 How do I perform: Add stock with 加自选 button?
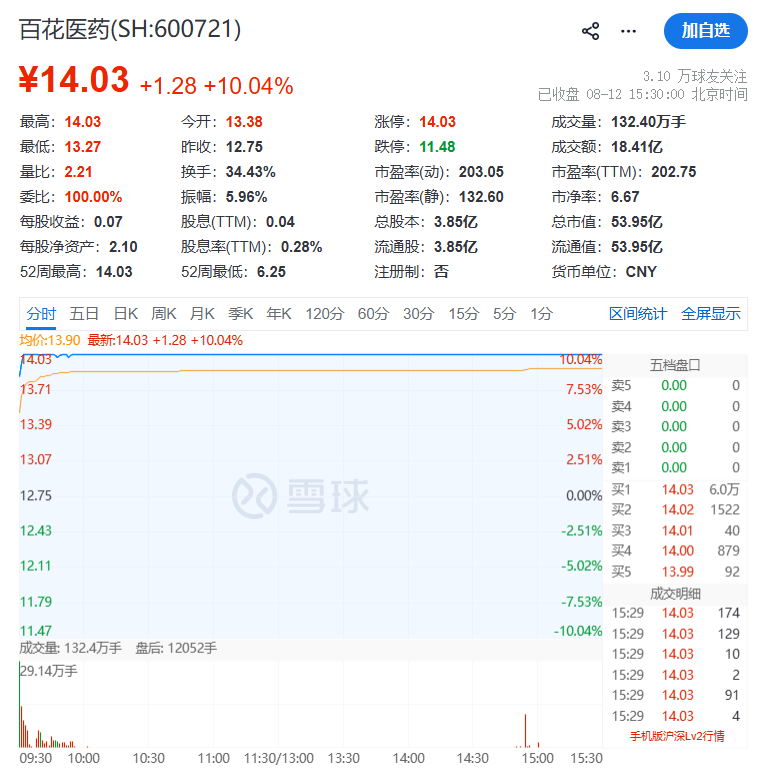(x=705, y=31)
